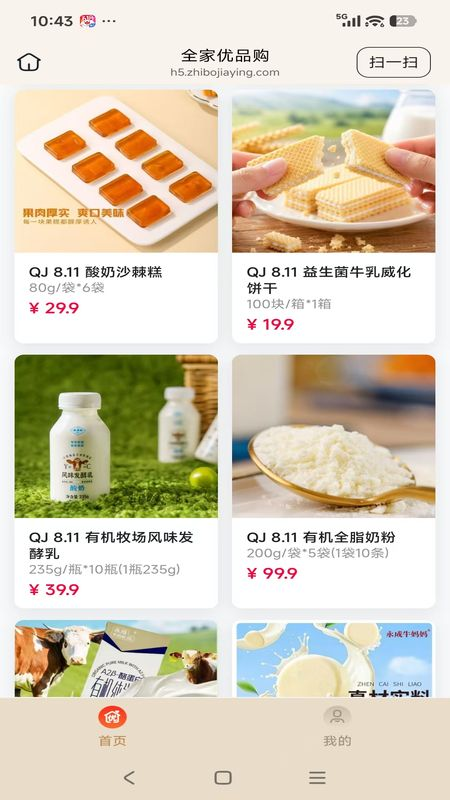Open the 永成牛妈妈 product tile
This screenshot has height=800, width=450.
[x=334, y=659]
